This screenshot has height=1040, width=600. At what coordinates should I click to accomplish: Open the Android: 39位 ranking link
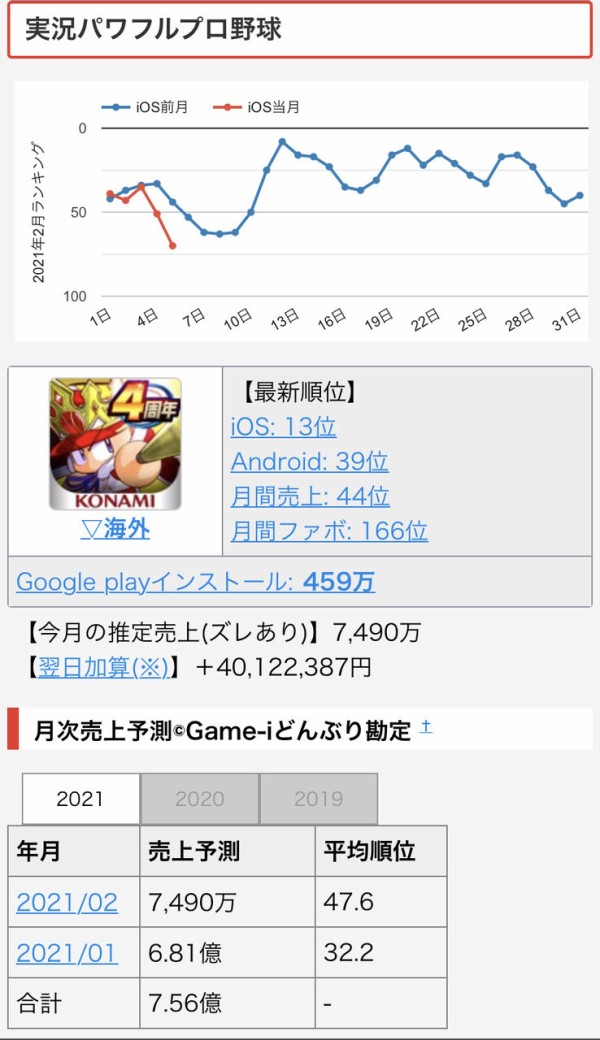pyautogui.click(x=309, y=462)
